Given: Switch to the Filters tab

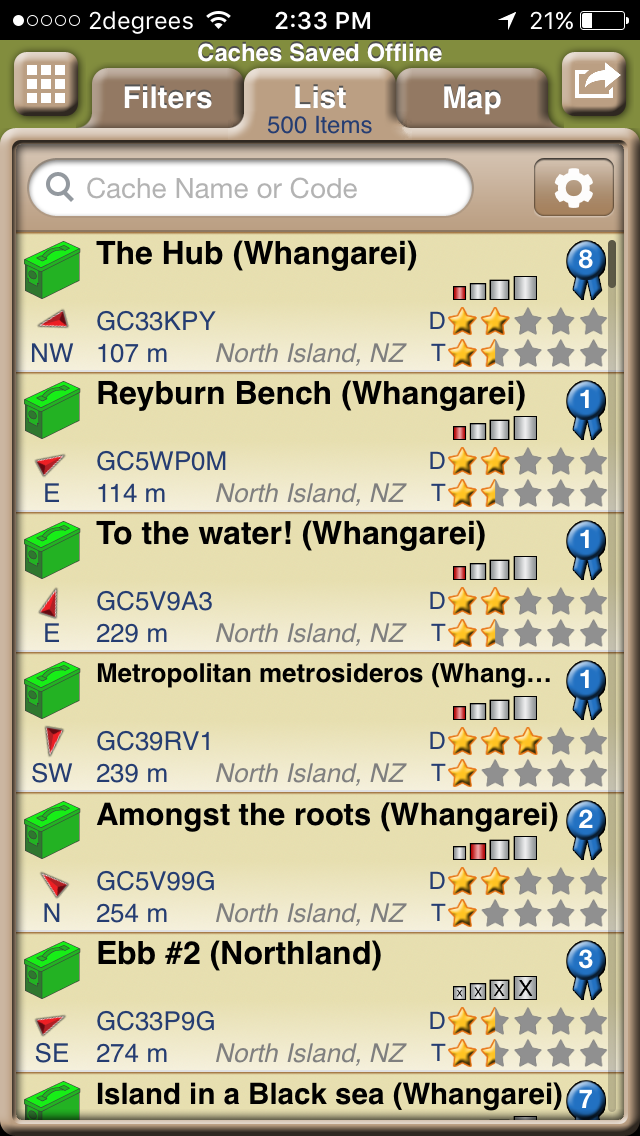Looking at the screenshot, I should coord(167,99).
